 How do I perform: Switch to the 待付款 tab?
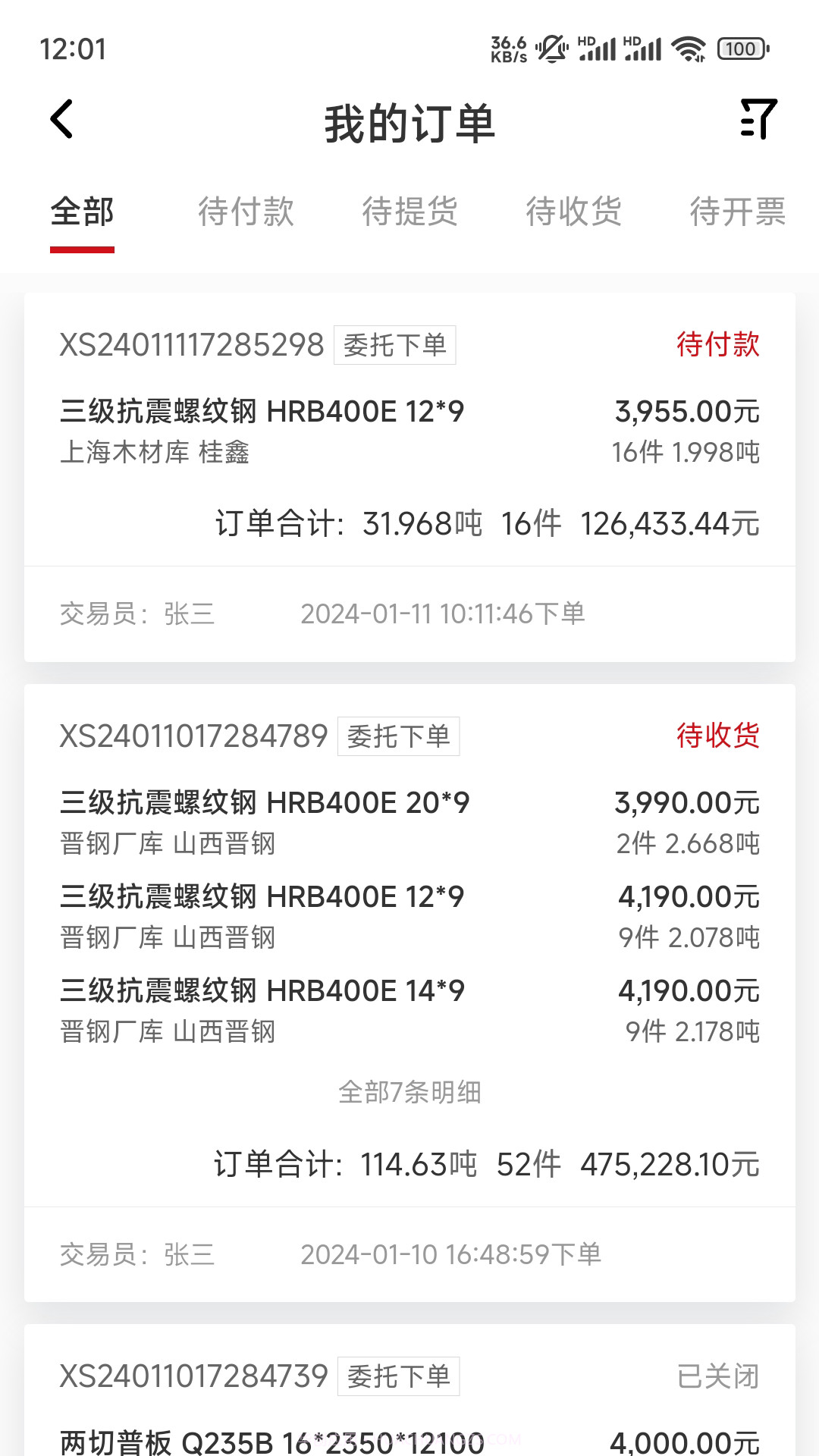pos(246,213)
